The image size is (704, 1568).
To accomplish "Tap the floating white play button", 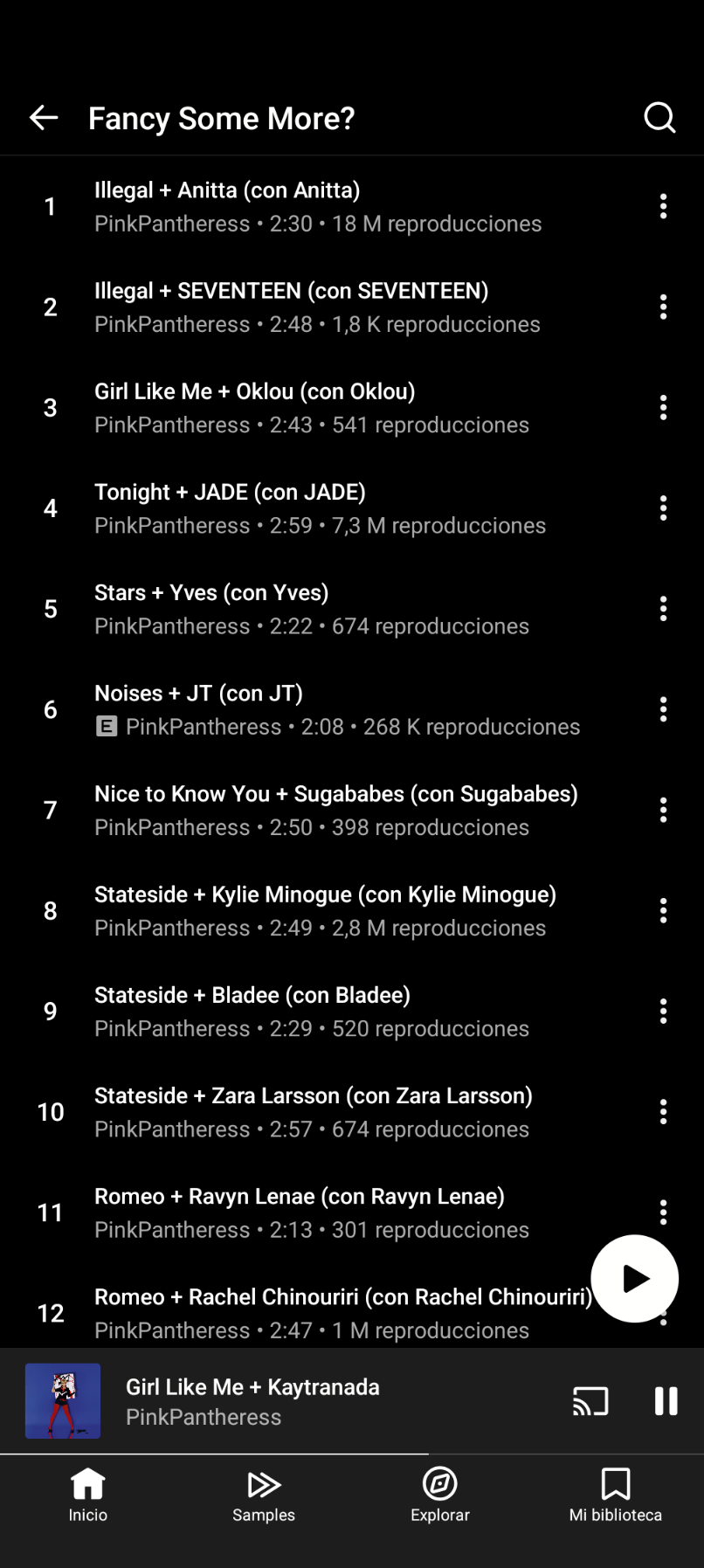I will 635,1279.
